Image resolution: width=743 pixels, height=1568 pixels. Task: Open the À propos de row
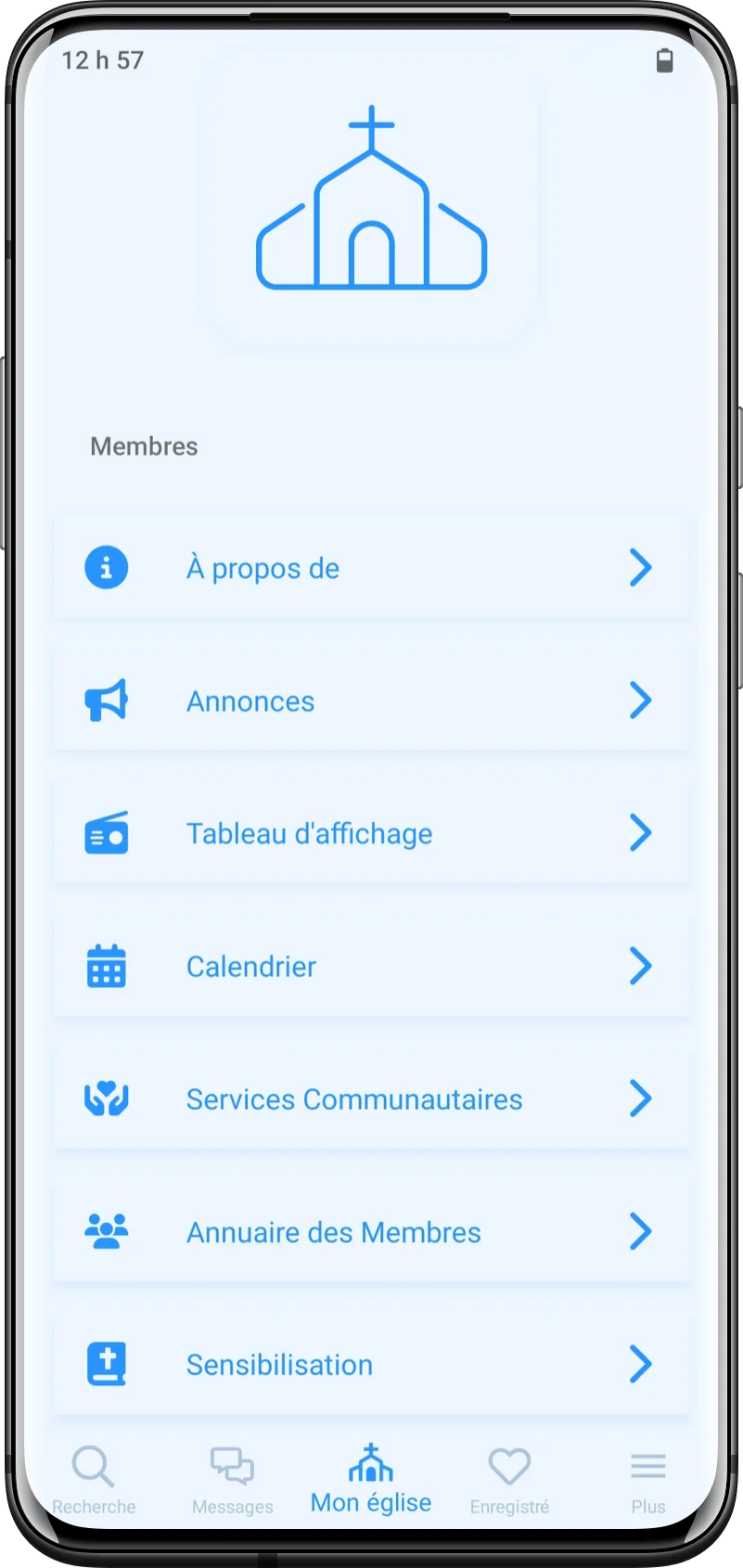pos(371,568)
